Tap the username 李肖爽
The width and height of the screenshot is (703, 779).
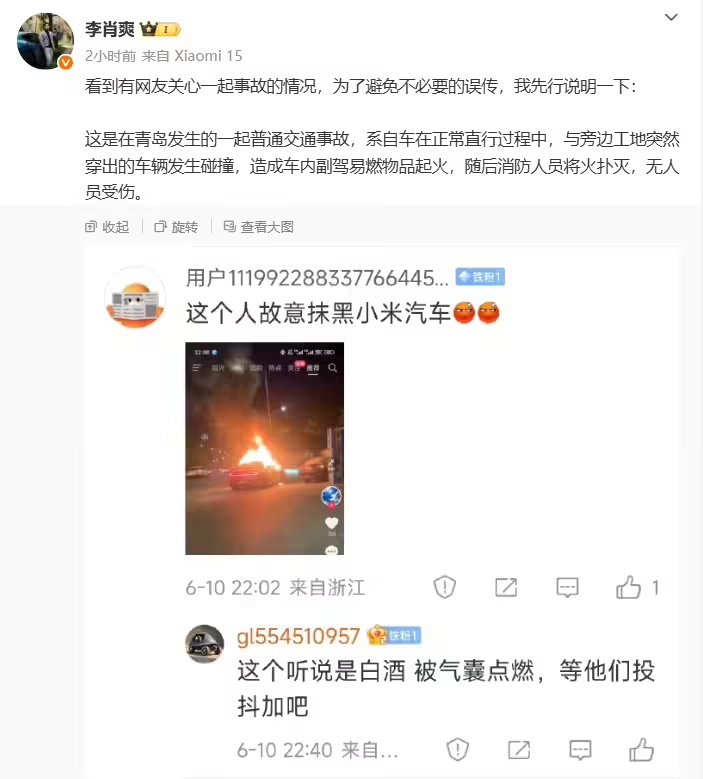109,29
